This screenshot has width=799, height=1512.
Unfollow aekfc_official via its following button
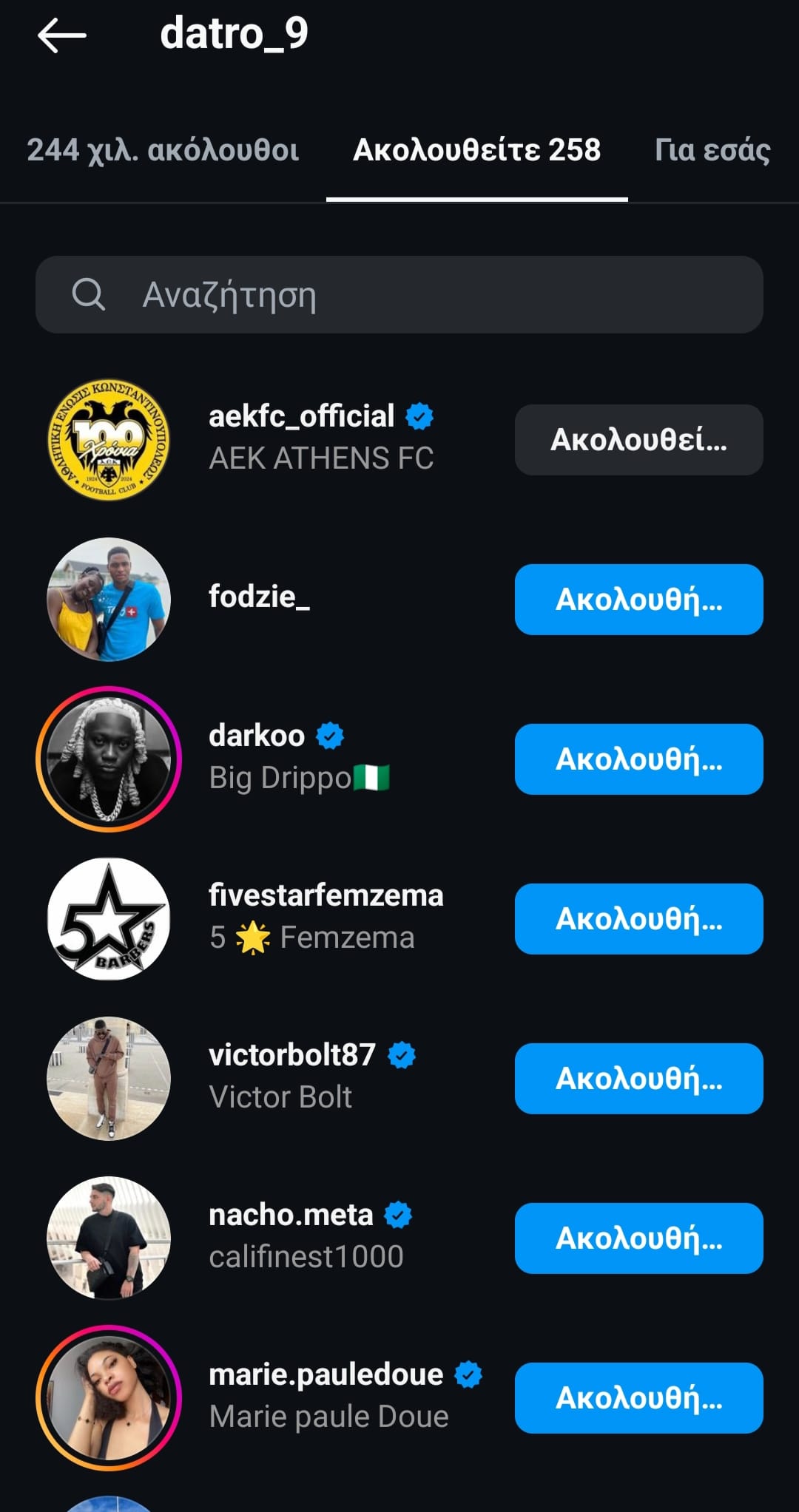tap(638, 440)
